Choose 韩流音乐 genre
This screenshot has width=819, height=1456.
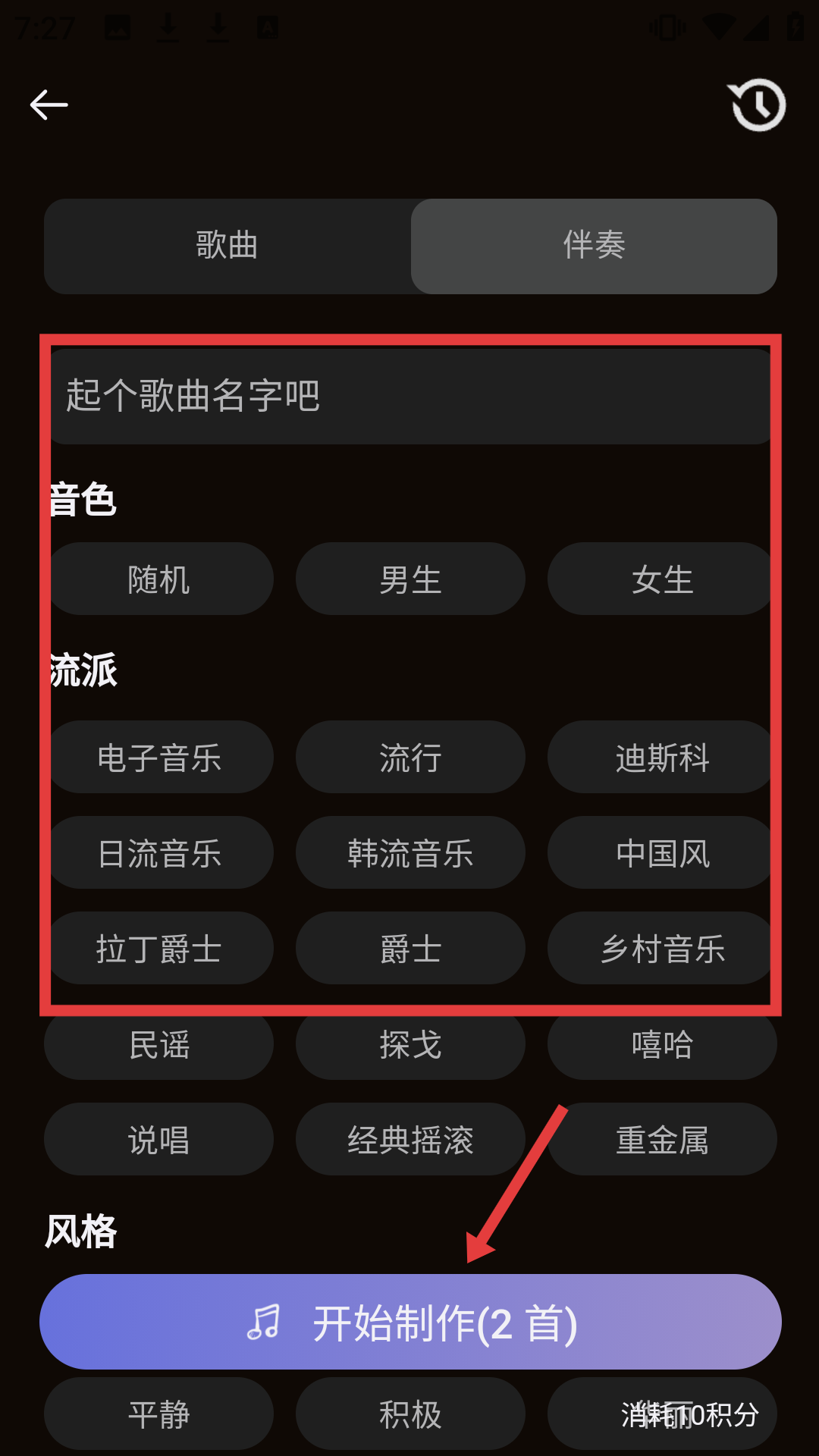pyautogui.click(x=410, y=853)
